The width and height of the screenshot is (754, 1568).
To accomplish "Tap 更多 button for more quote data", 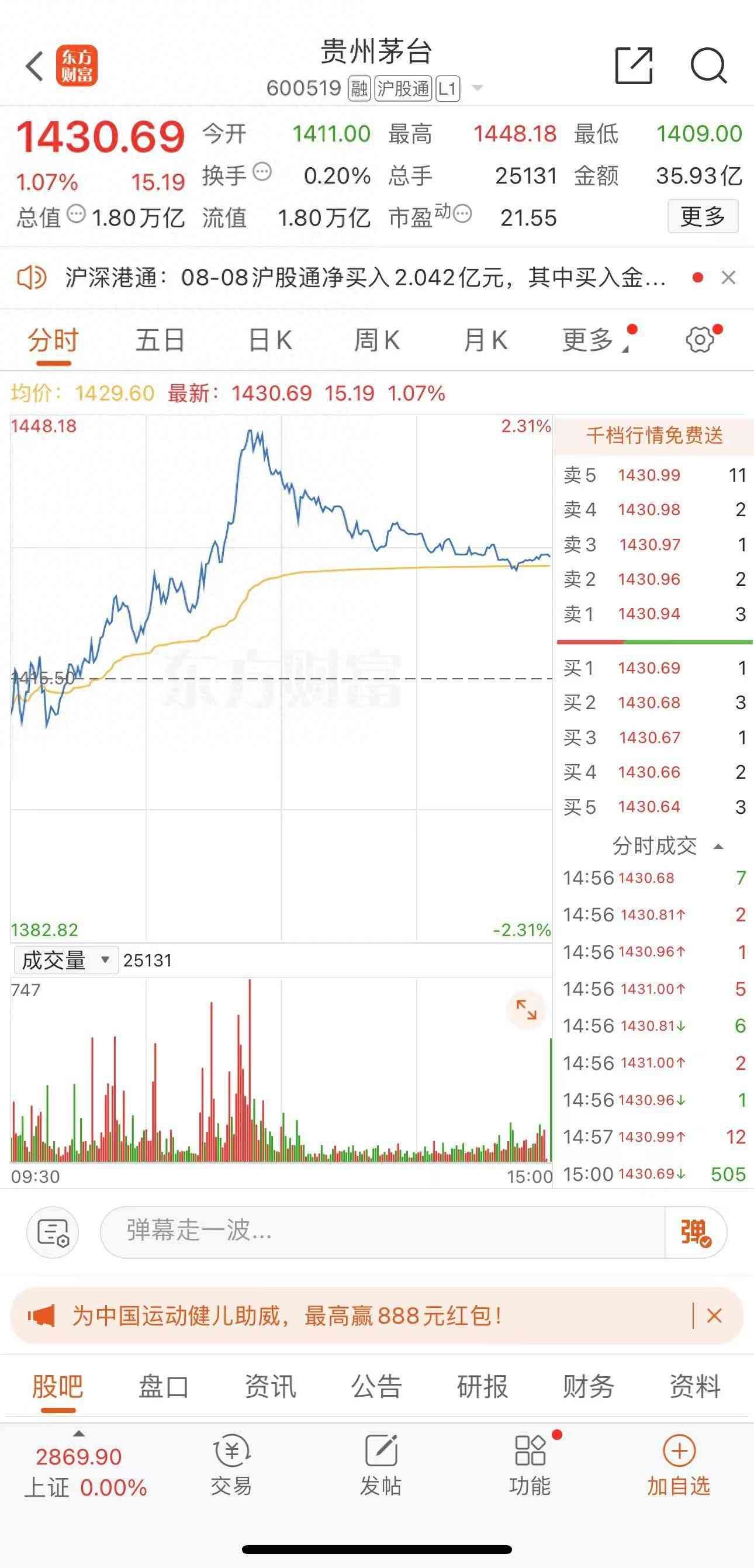I will (703, 216).
